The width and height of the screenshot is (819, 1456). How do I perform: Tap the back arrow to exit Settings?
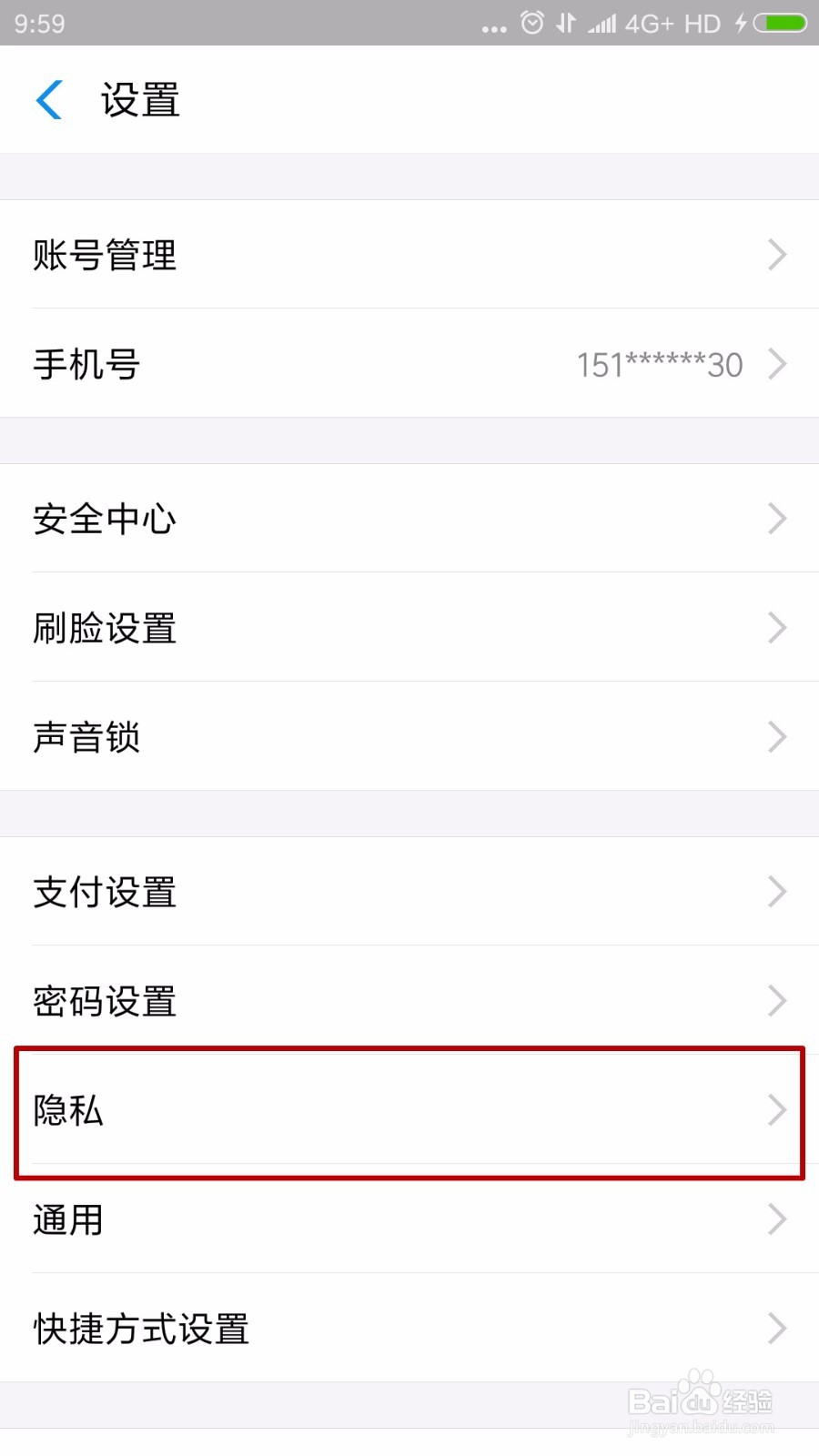coord(48,100)
